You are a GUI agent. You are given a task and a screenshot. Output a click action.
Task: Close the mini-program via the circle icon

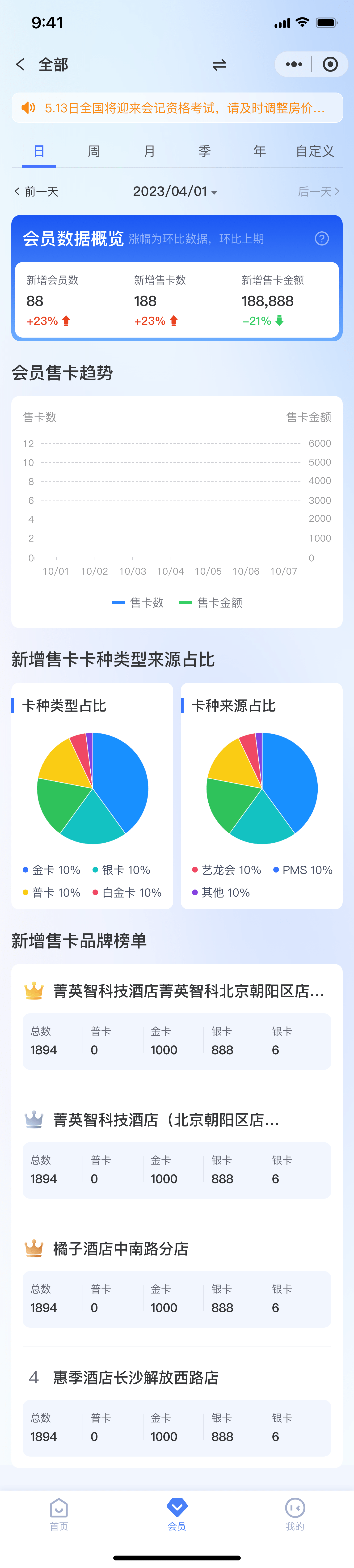coord(330,64)
